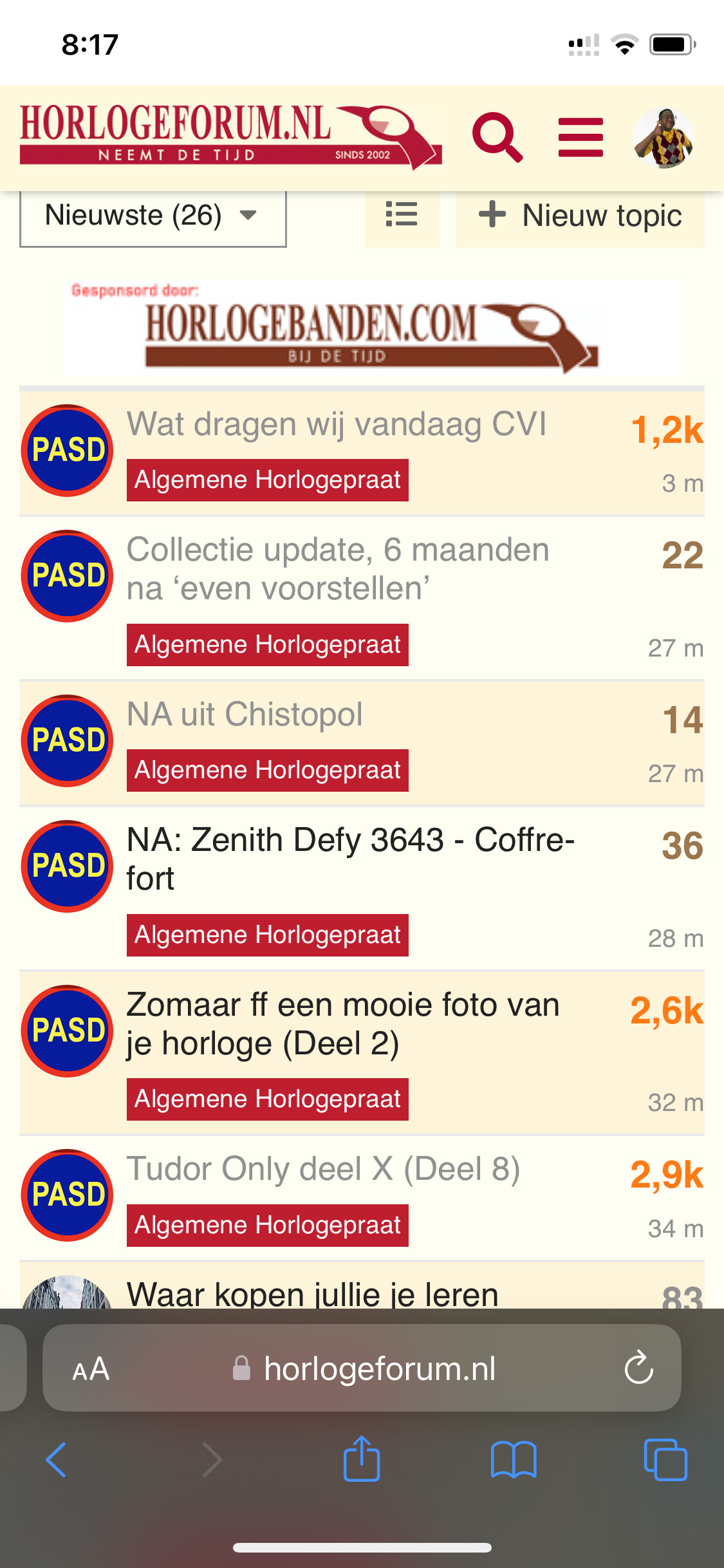Go back in Safari
This screenshot has width=724, height=1568.
click(57, 1459)
